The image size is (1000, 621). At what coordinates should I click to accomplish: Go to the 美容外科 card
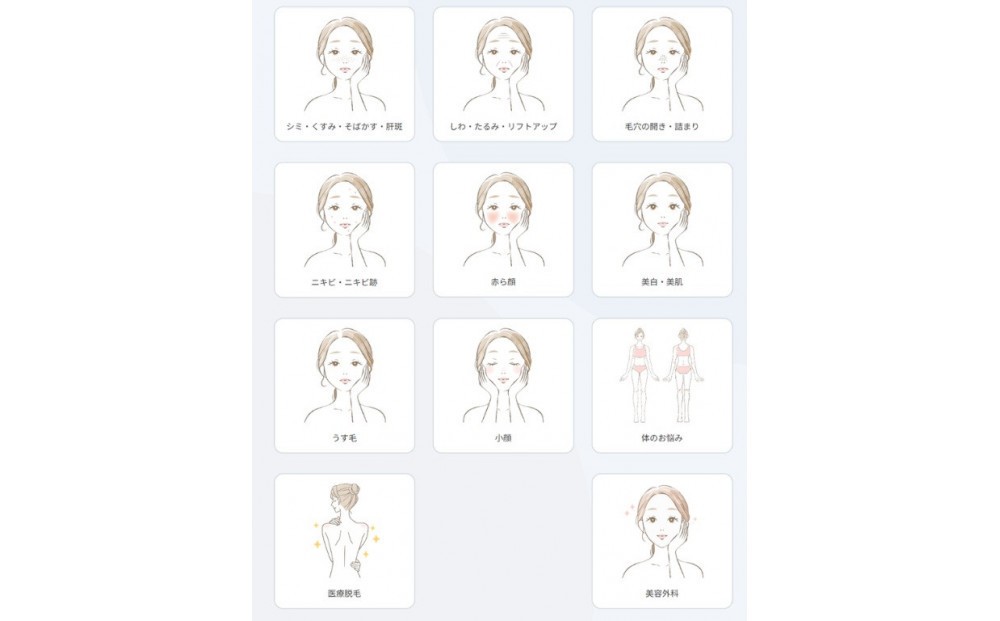pos(662,541)
